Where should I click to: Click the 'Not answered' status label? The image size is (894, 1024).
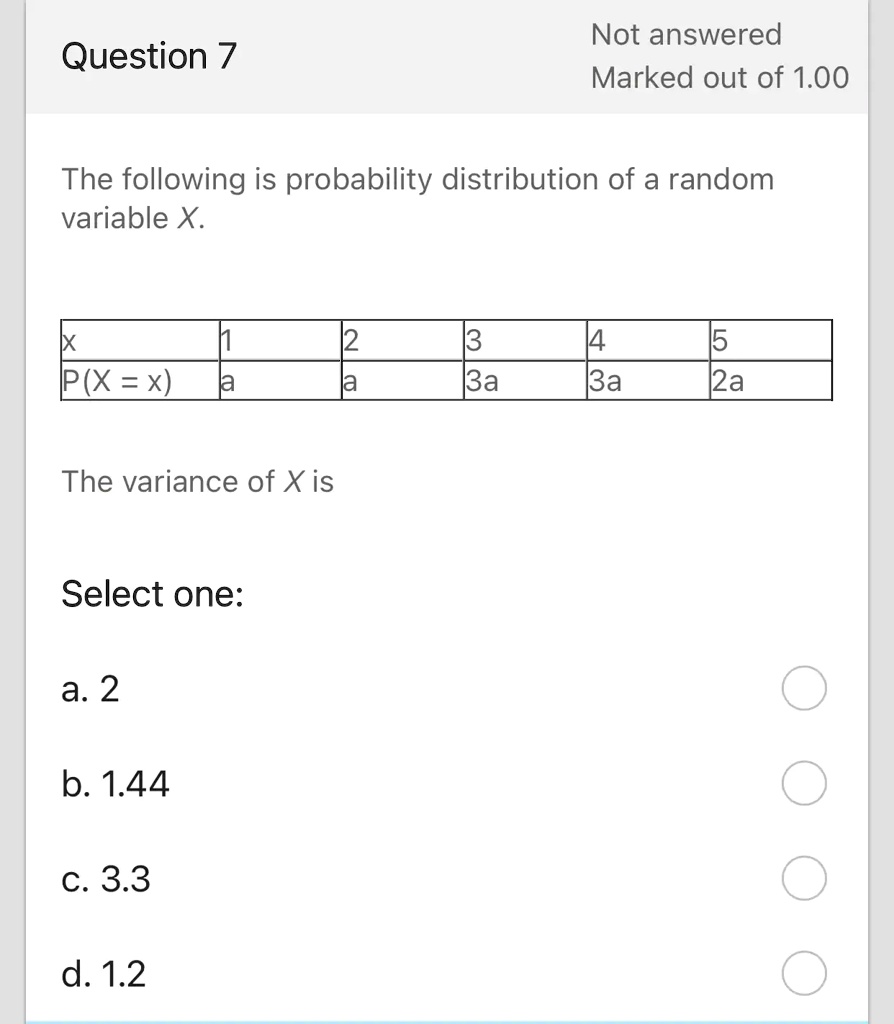click(685, 34)
